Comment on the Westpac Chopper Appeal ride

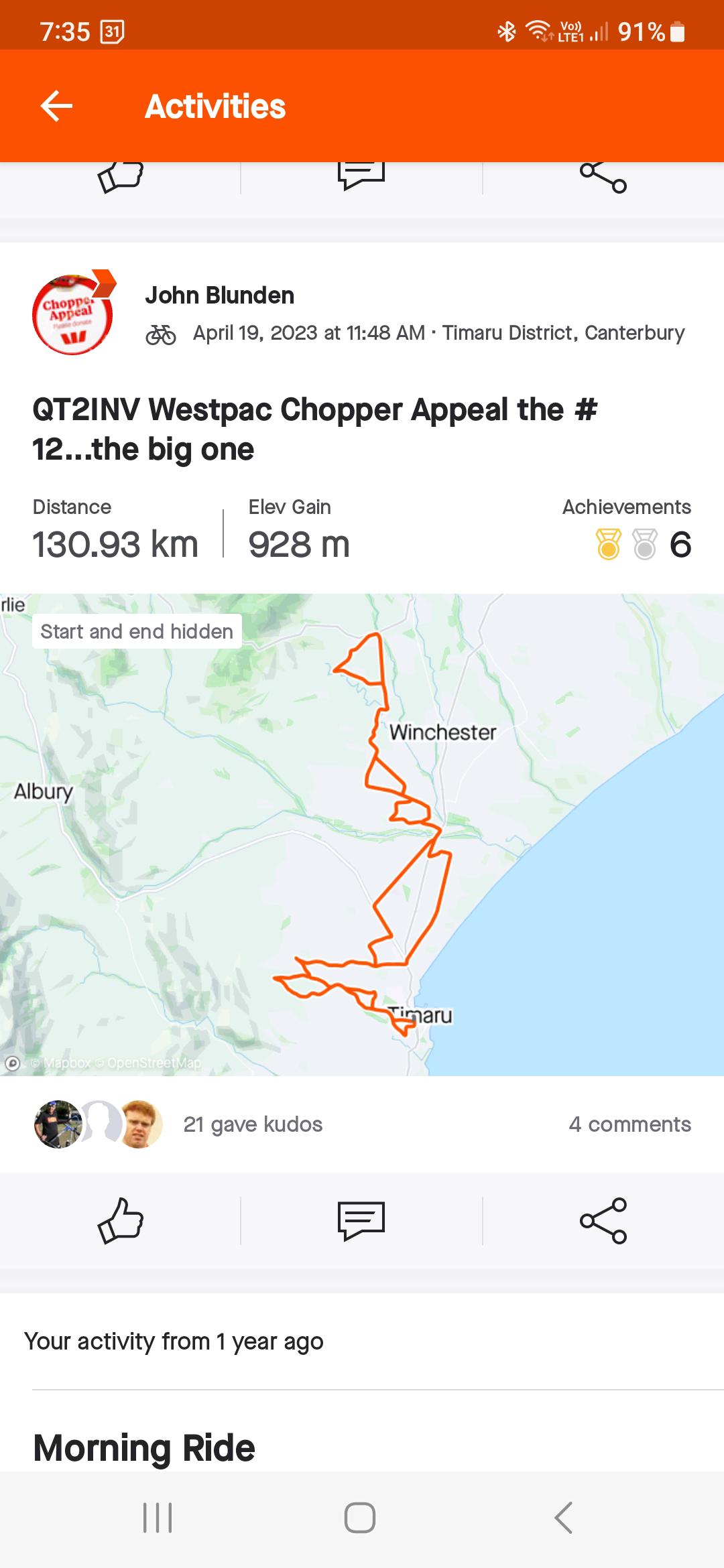(361, 1220)
